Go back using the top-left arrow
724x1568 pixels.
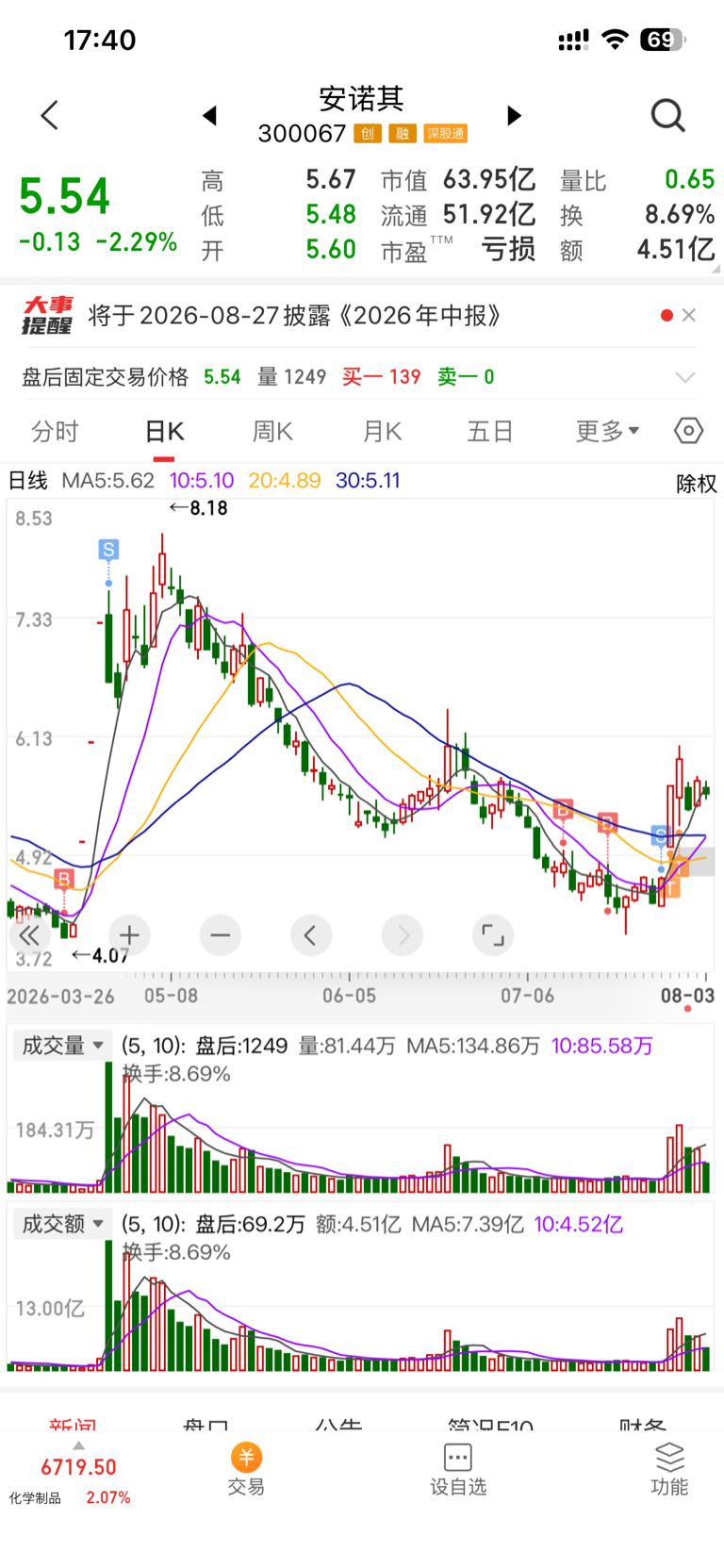pyautogui.click(x=50, y=115)
